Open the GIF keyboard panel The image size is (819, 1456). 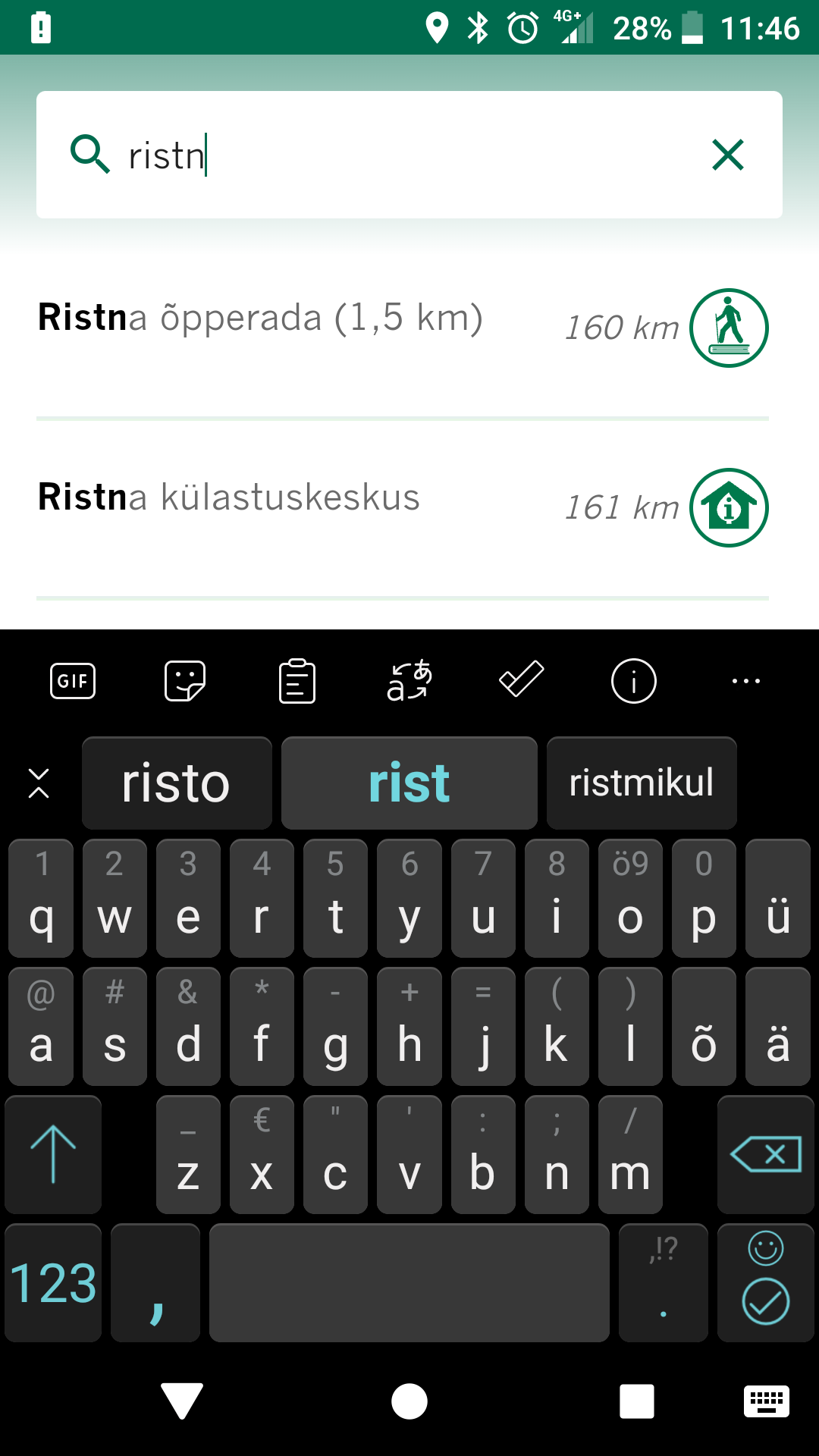73,681
